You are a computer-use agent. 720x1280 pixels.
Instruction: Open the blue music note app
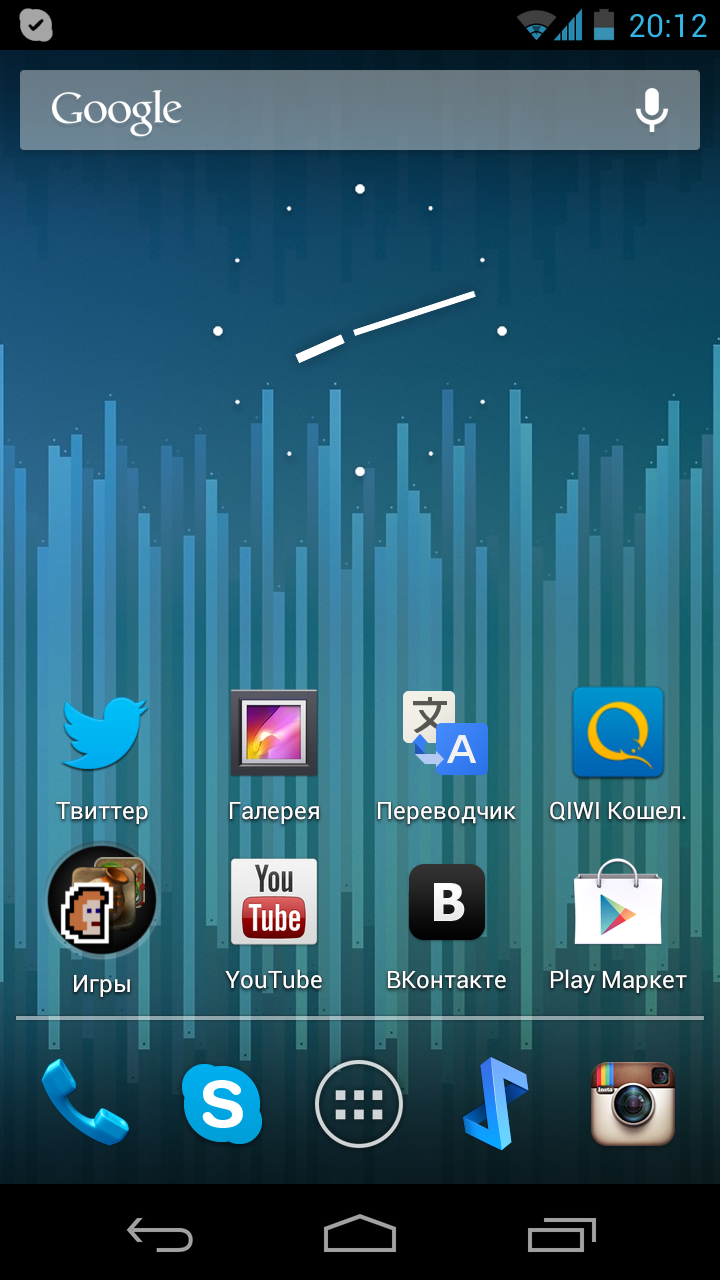coord(496,1103)
